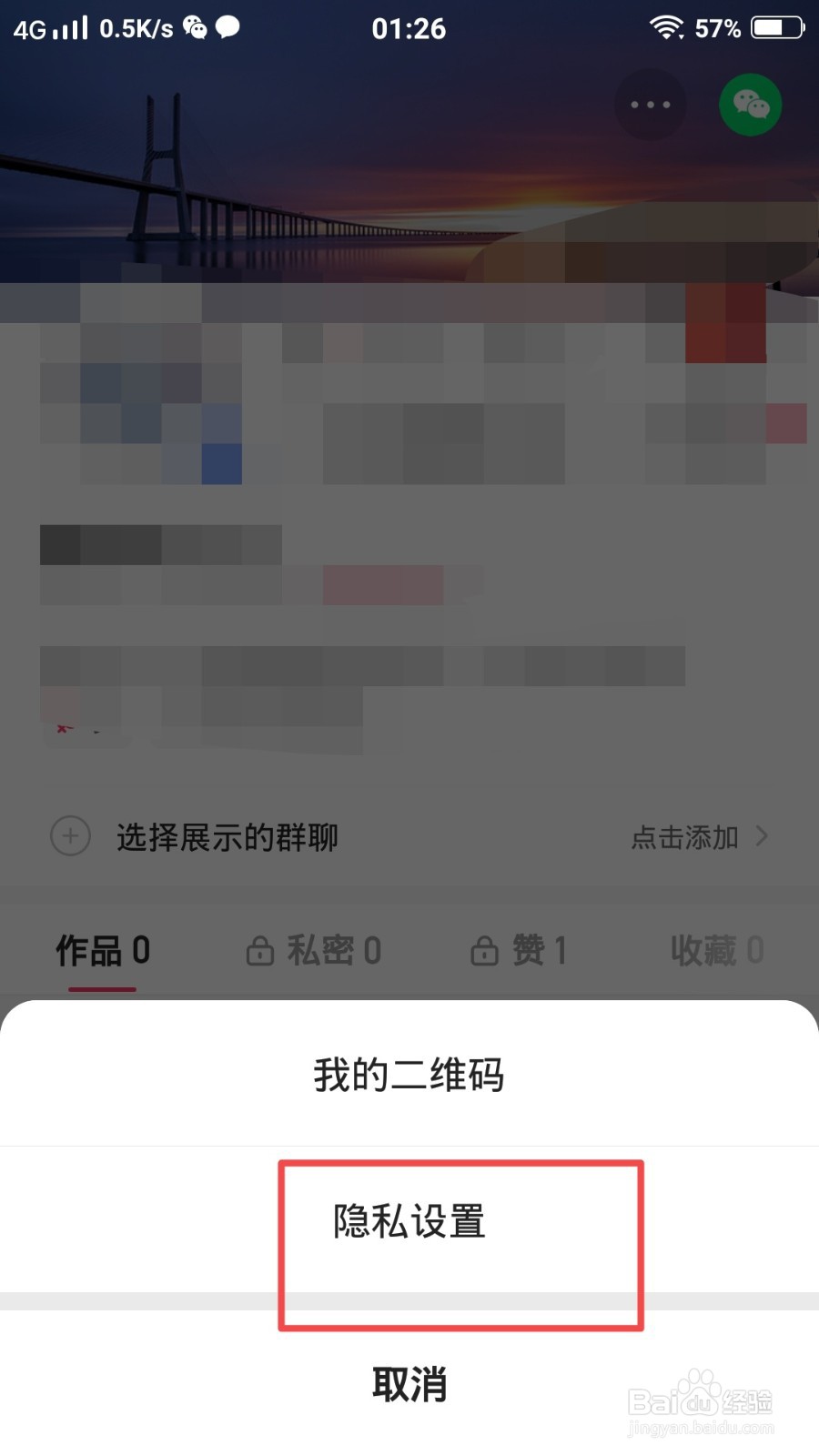Switch to the 赞 tab

tap(541, 949)
